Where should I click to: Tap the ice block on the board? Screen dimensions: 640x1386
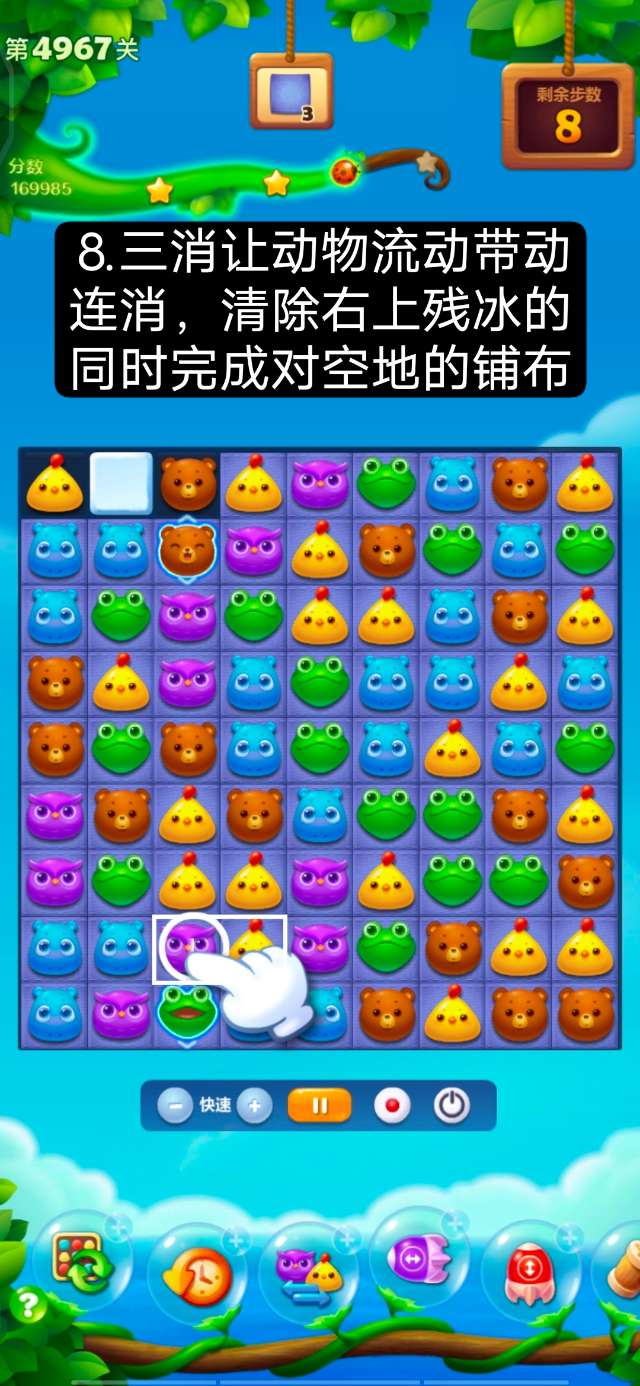tap(121, 483)
